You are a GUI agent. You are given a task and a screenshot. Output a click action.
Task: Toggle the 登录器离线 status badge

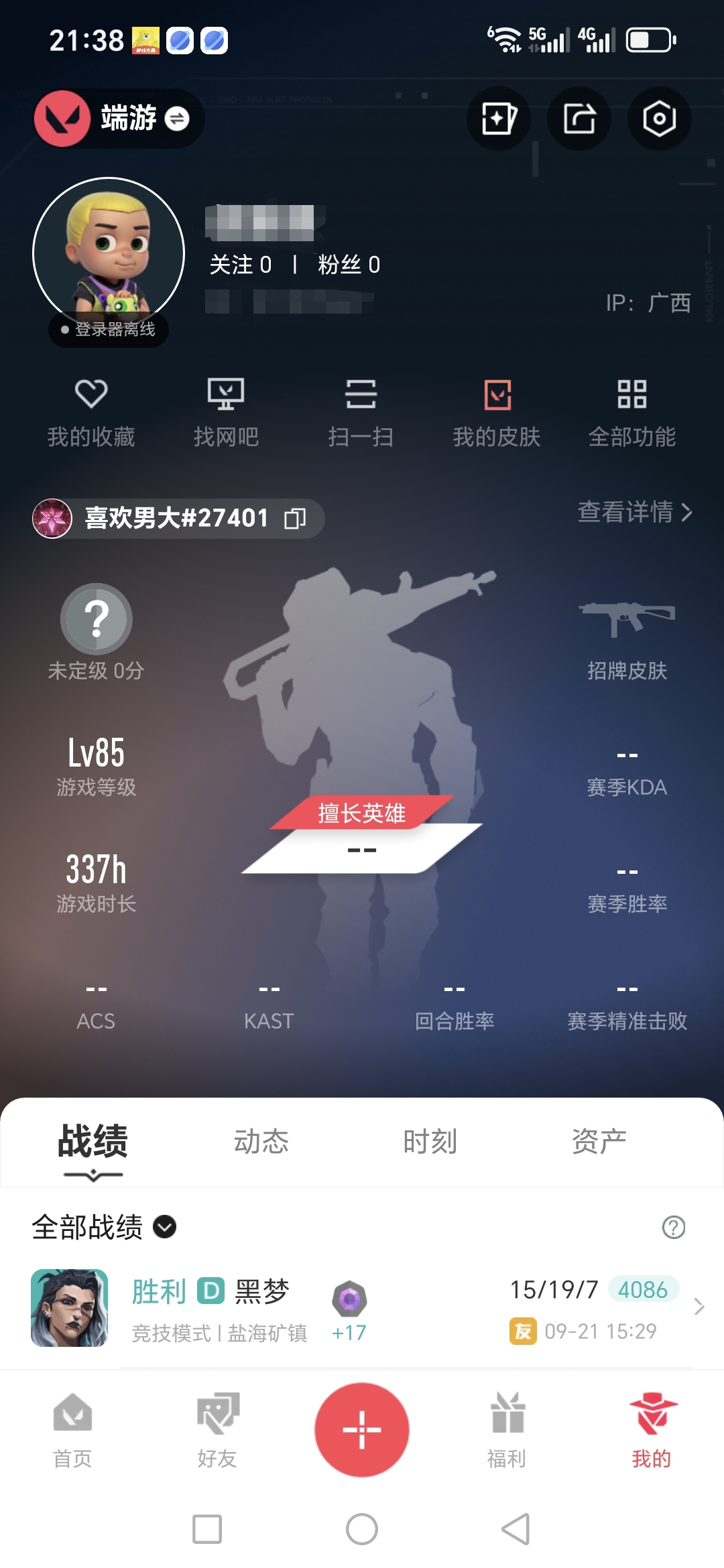pyautogui.click(x=107, y=329)
